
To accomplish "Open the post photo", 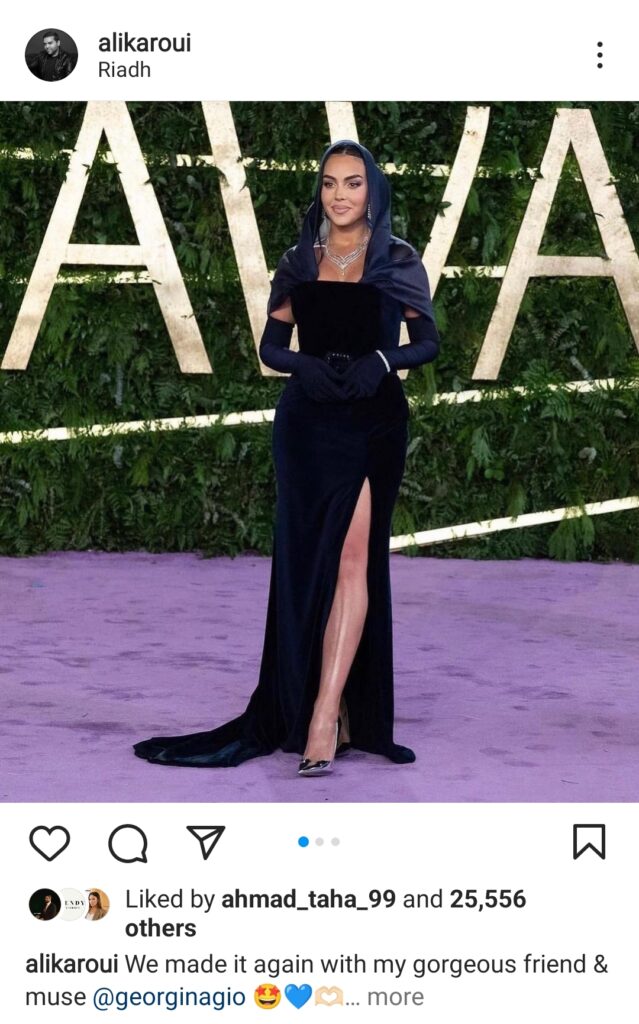I will [x=319, y=450].
